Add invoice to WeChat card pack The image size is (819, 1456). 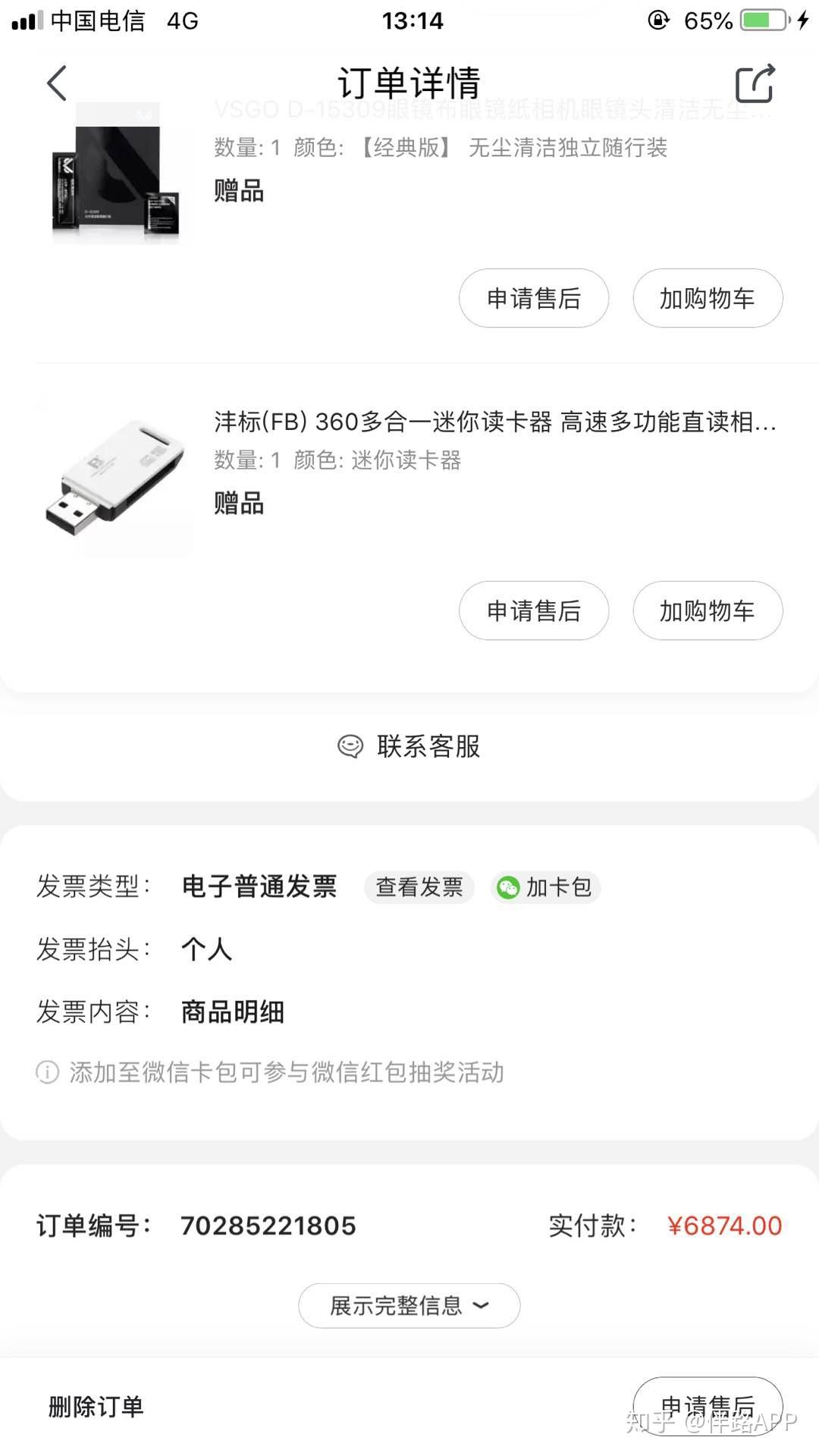pyautogui.click(x=546, y=886)
